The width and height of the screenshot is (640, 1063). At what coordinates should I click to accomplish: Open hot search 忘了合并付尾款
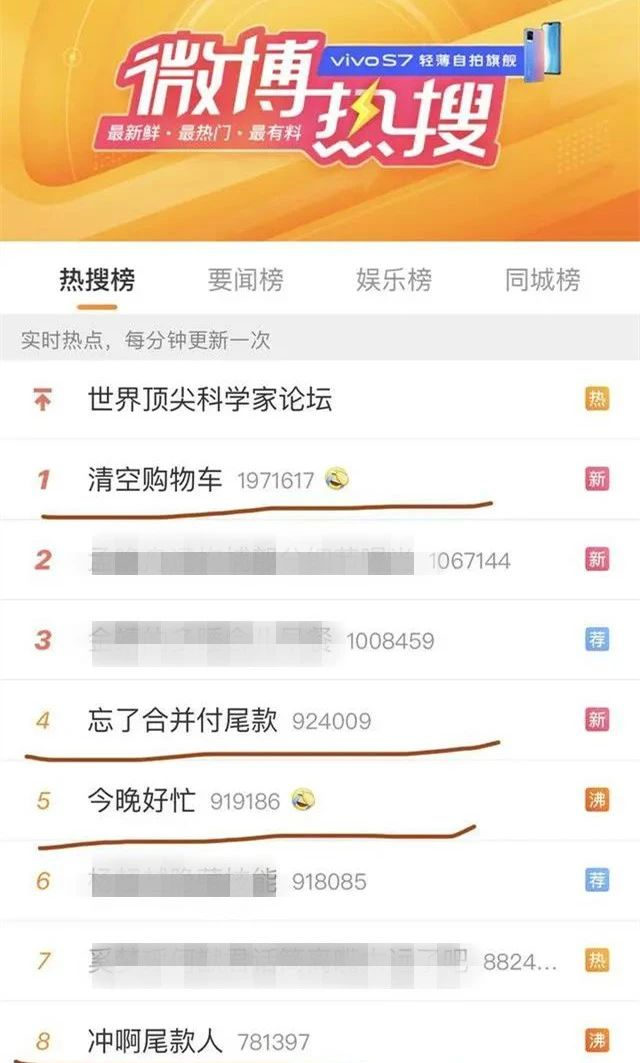tap(182, 720)
